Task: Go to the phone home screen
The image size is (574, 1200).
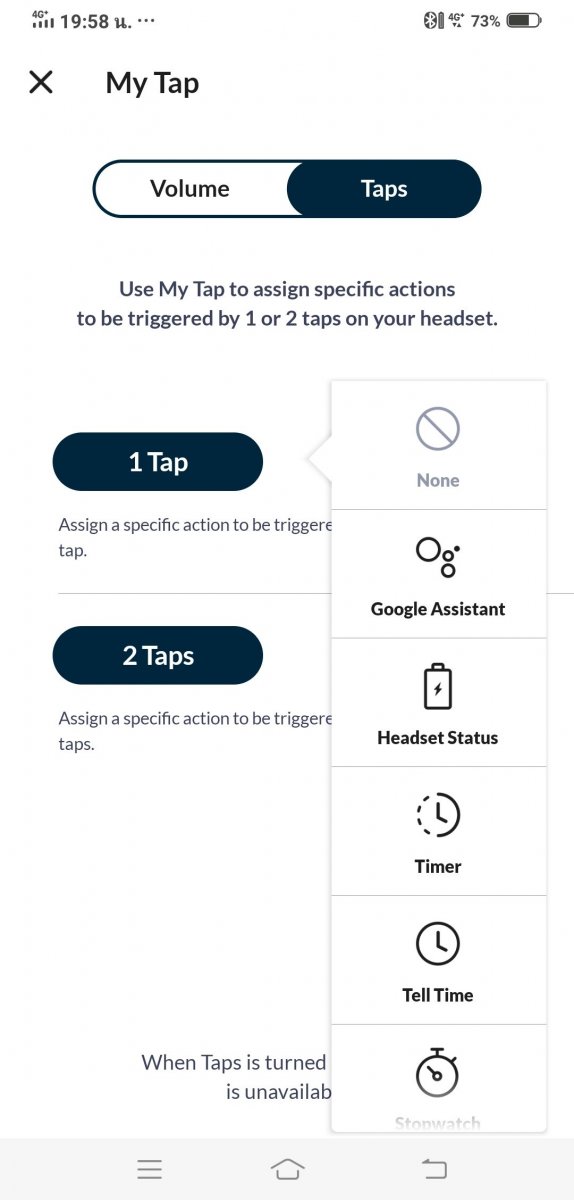Action: click(287, 1169)
